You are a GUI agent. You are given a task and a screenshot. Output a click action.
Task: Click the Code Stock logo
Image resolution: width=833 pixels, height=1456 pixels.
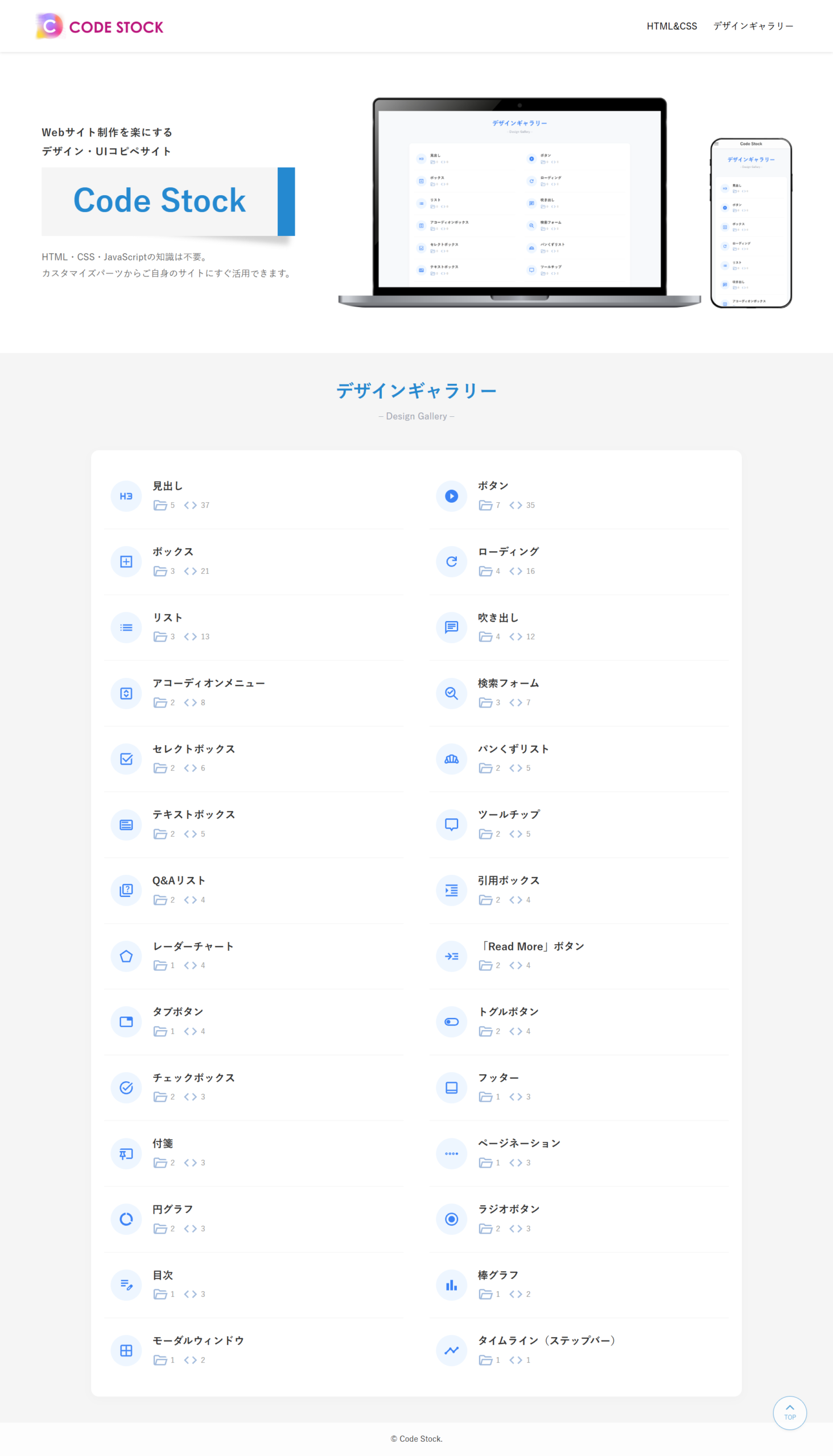(x=98, y=26)
